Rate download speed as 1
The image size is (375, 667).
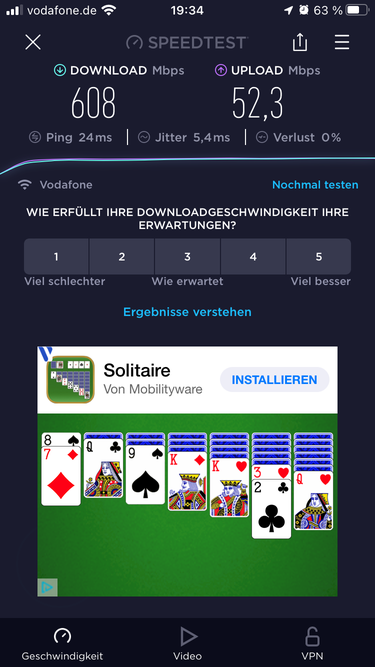pyautogui.click(x=56, y=257)
